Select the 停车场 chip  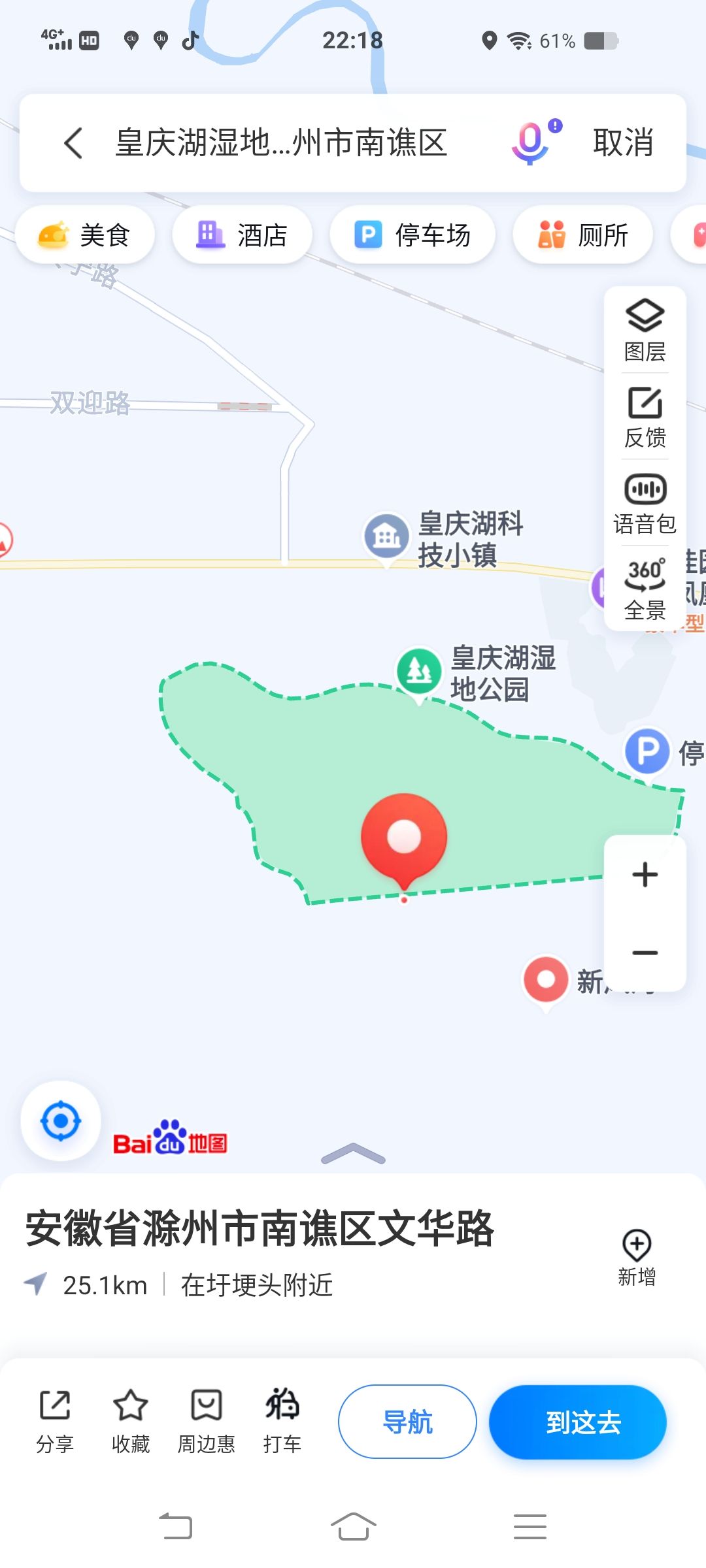[x=412, y=235]
